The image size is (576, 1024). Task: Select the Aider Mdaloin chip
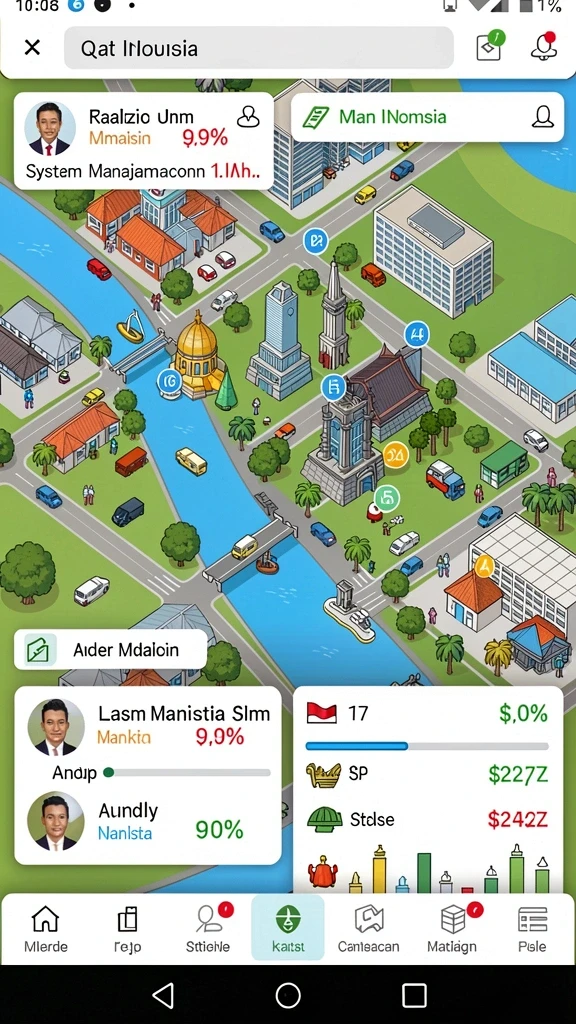tap(110, 650)
